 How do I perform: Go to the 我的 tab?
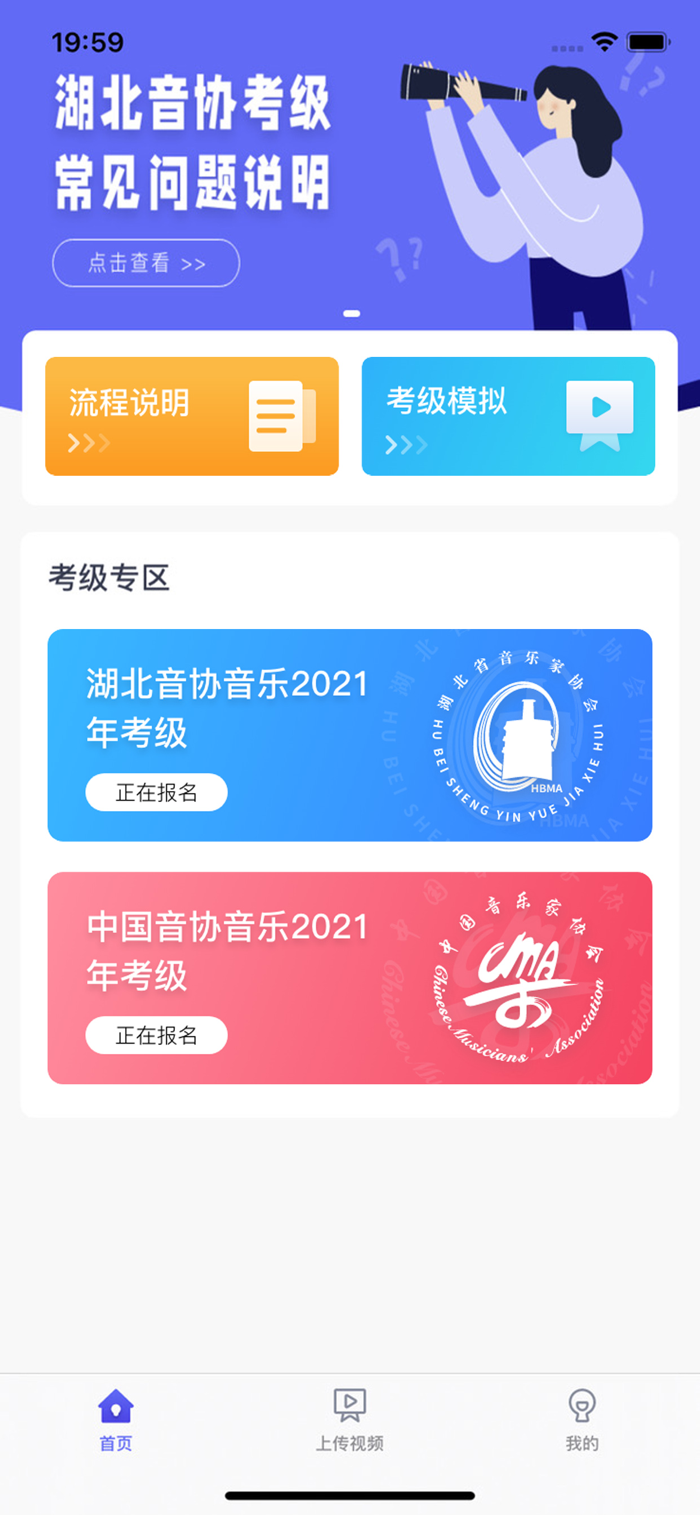pos(582,1420)
